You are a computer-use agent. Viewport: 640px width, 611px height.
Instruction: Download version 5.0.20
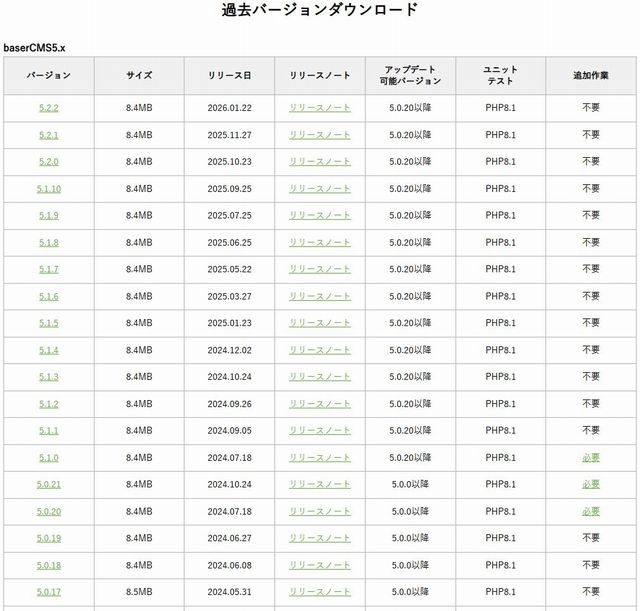(49, 511)
